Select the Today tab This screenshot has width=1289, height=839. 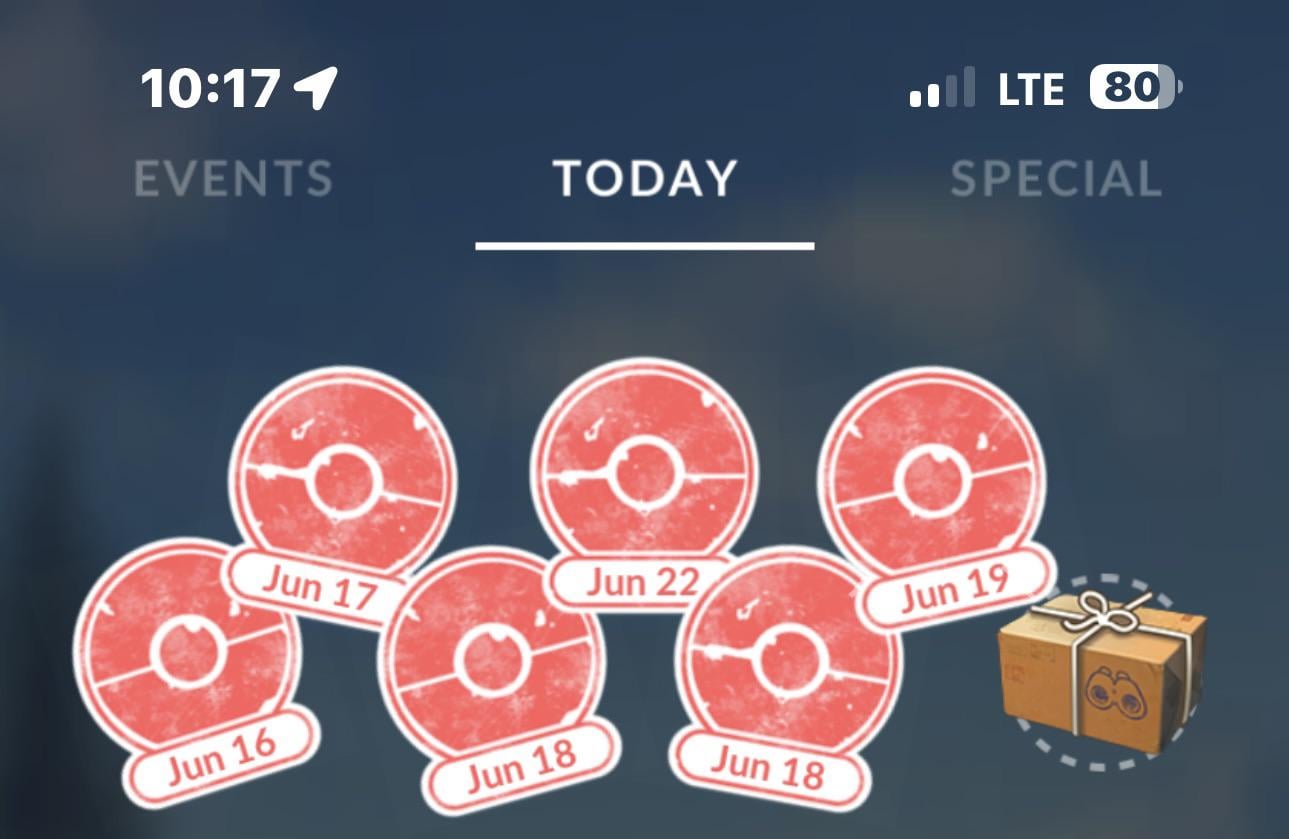(645, 180)
